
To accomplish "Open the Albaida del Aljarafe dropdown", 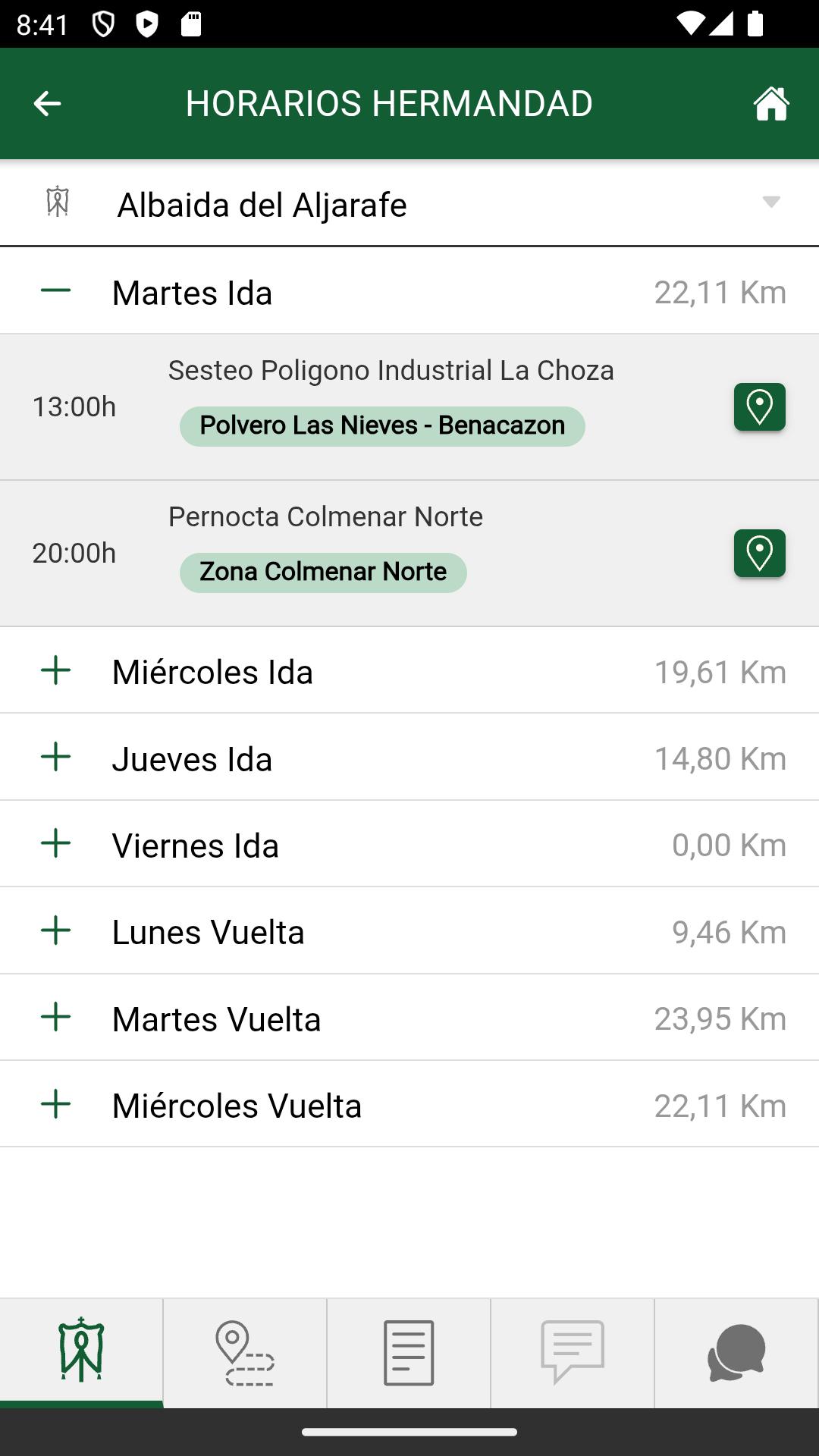I will 409,203.
